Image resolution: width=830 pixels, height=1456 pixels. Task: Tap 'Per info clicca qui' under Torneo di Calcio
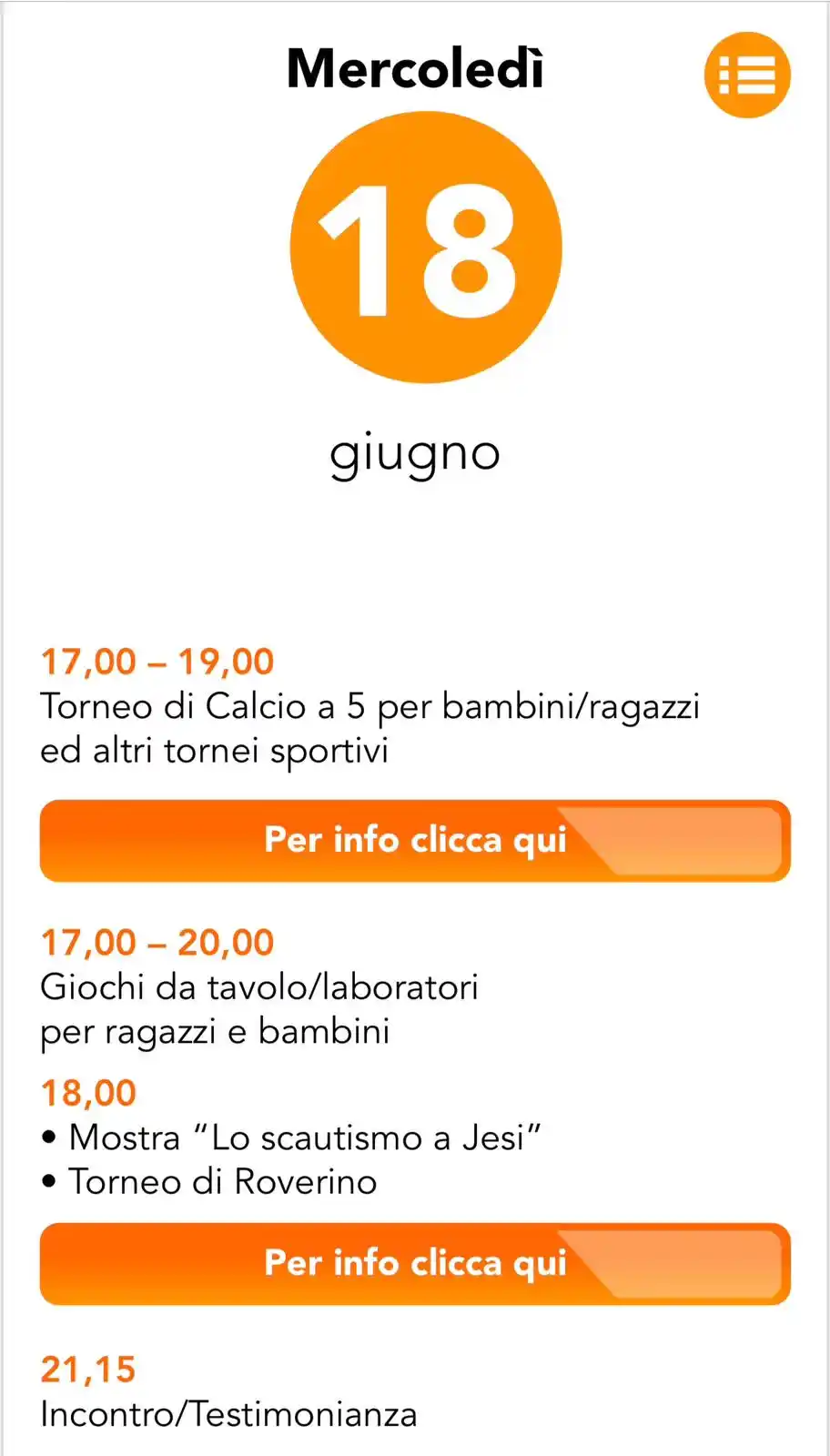(415, 840)
